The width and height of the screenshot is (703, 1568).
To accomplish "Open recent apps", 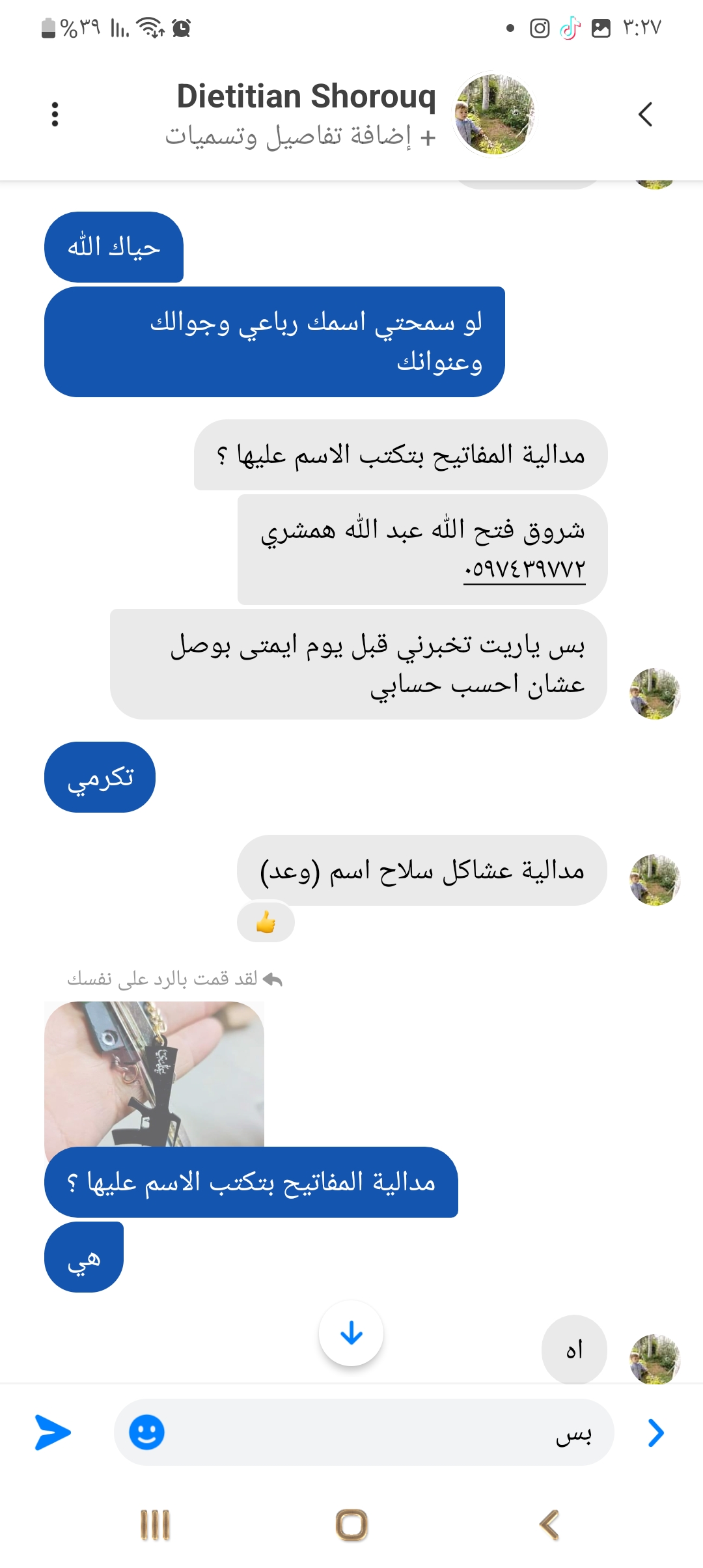I will [155, 1525].
